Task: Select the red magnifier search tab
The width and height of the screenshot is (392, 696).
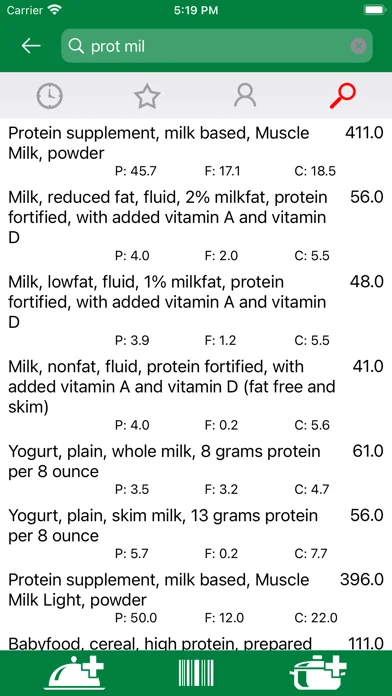Action: [343, 95]
